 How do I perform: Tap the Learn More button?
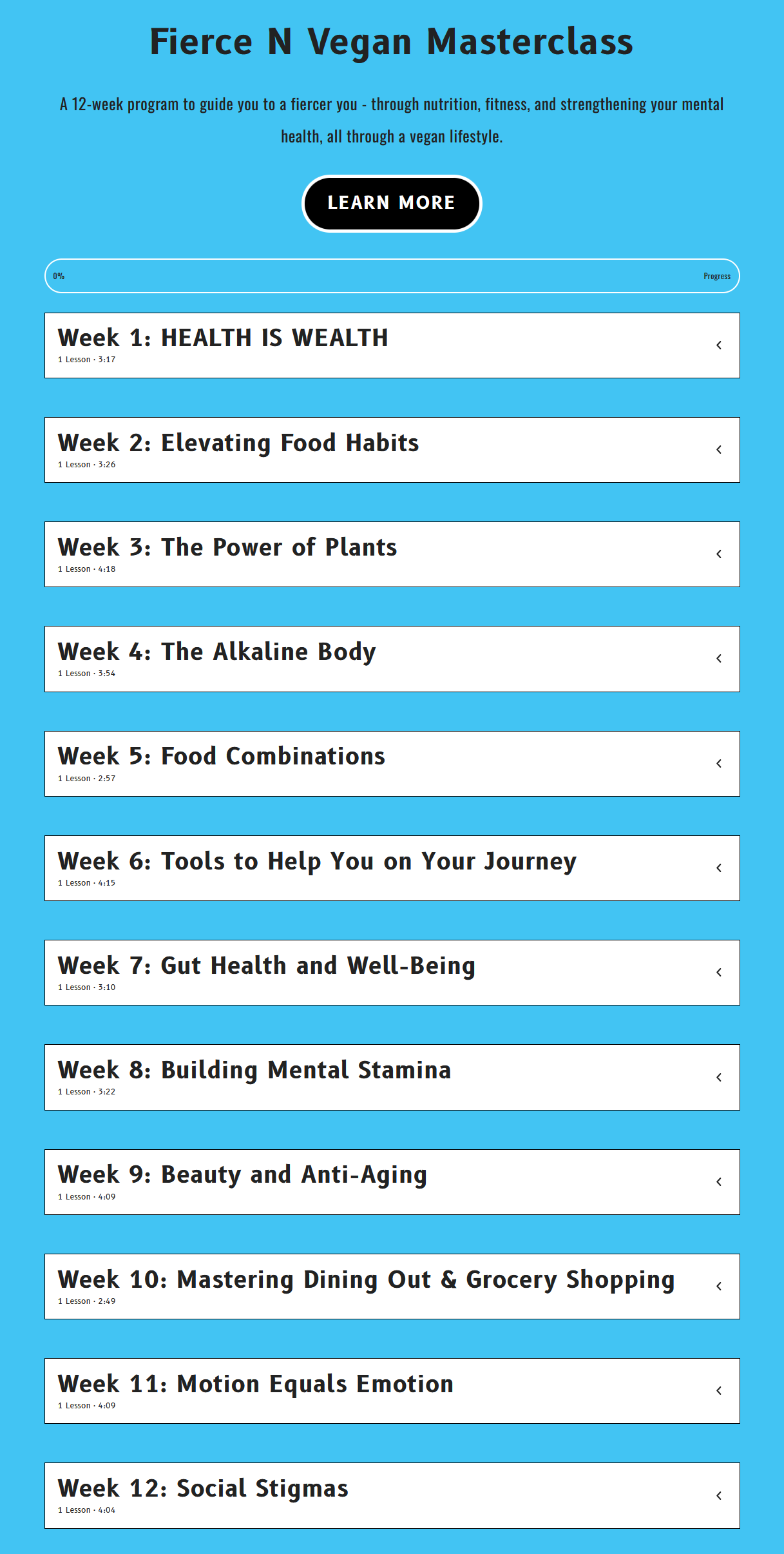point(392,203)
